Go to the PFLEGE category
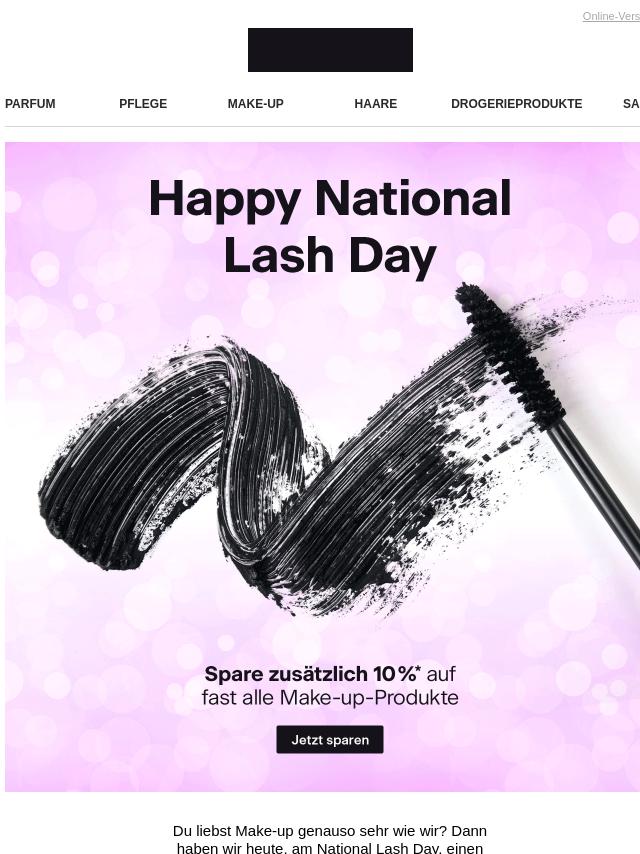This screenshot has height=854, width=640. 143,104
